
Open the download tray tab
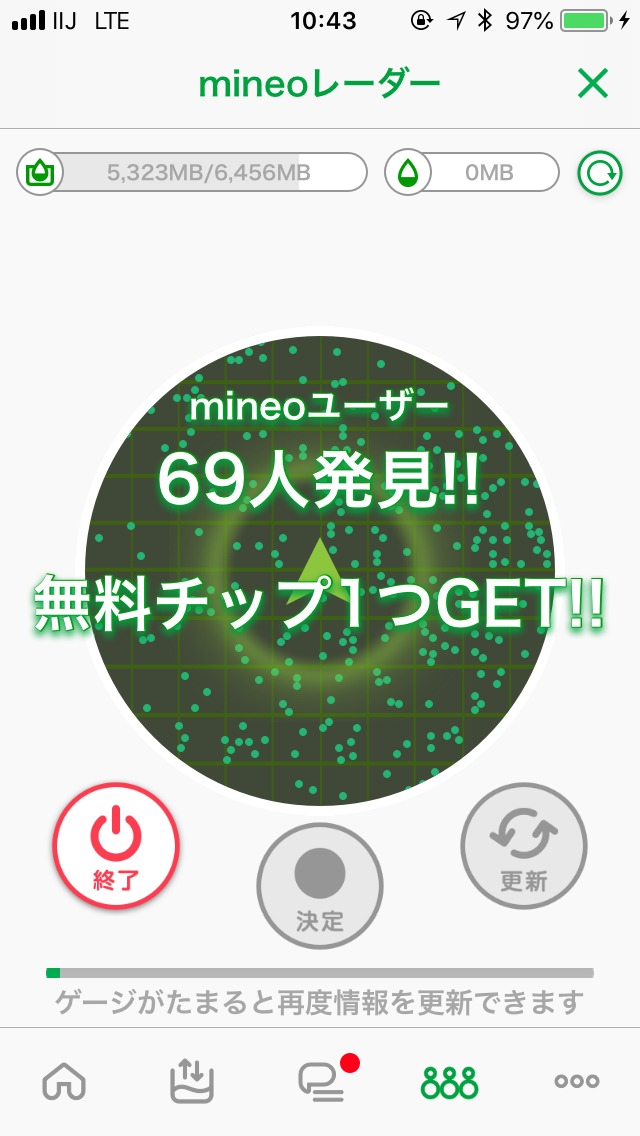click(x=193, y=1082)
